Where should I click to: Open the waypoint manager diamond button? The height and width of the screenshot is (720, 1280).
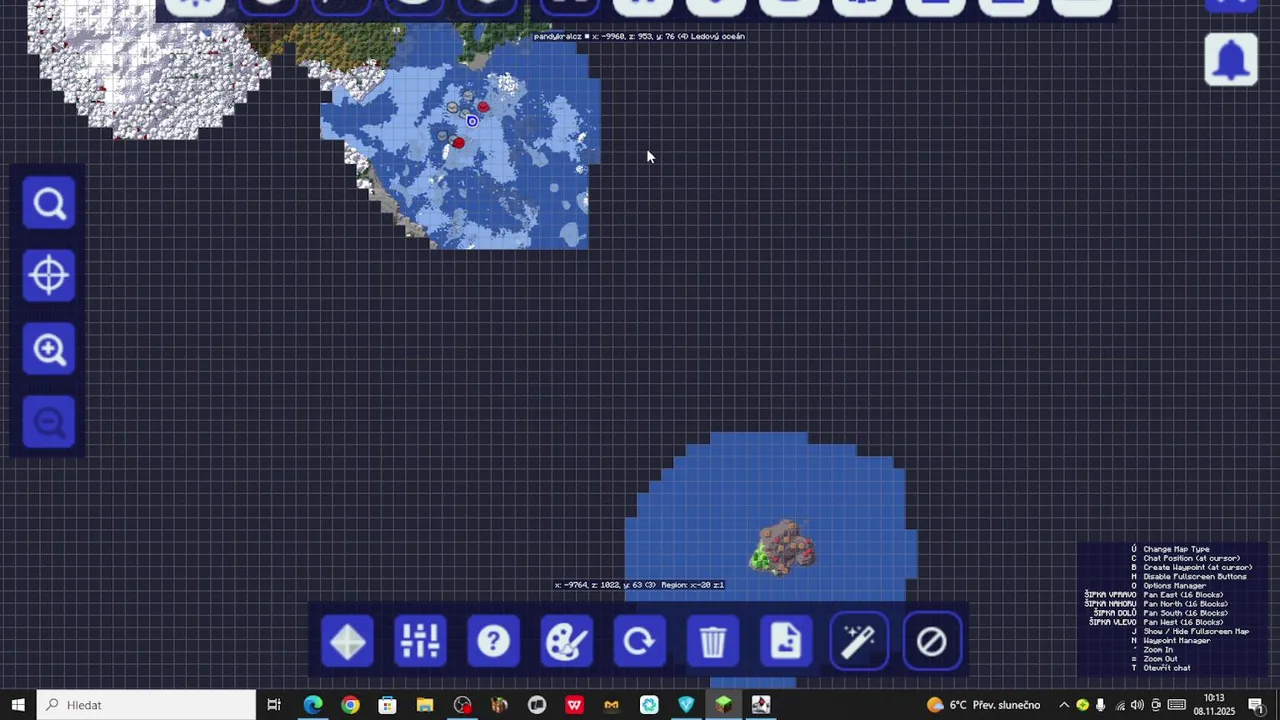pos(347,641)
